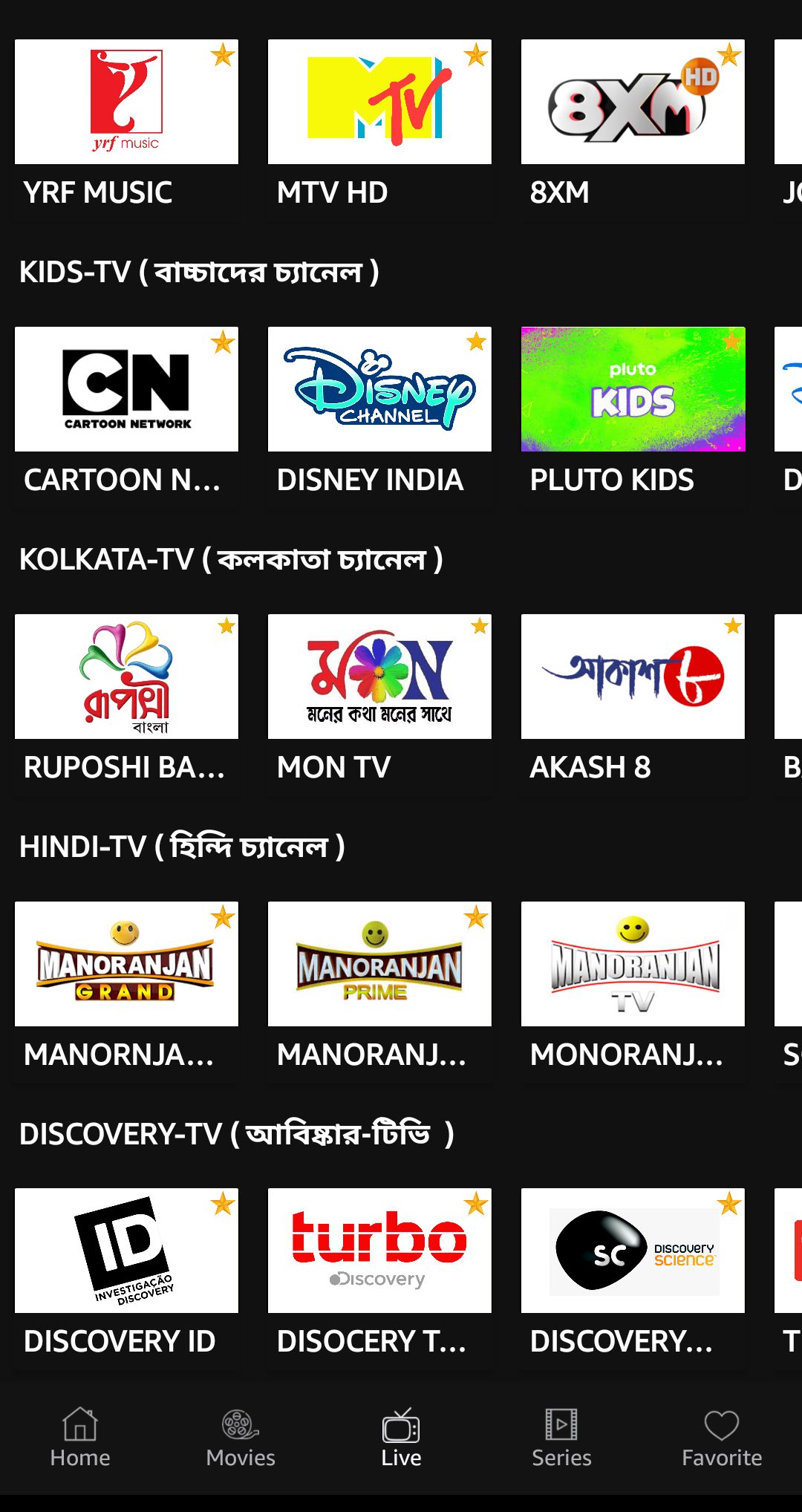The image size is (802, 1512).
Task: Favorite the Akash 8 channel star
Action: [x=732, y=629]
